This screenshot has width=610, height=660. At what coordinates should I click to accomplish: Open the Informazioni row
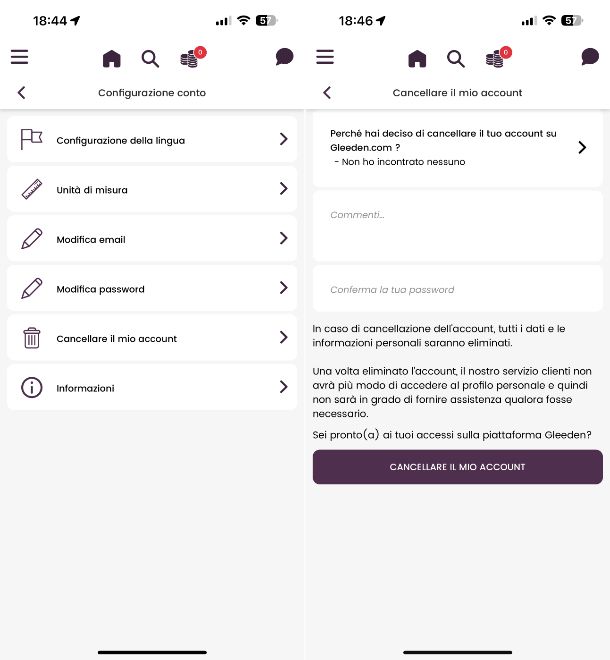(x=152, y=388)
